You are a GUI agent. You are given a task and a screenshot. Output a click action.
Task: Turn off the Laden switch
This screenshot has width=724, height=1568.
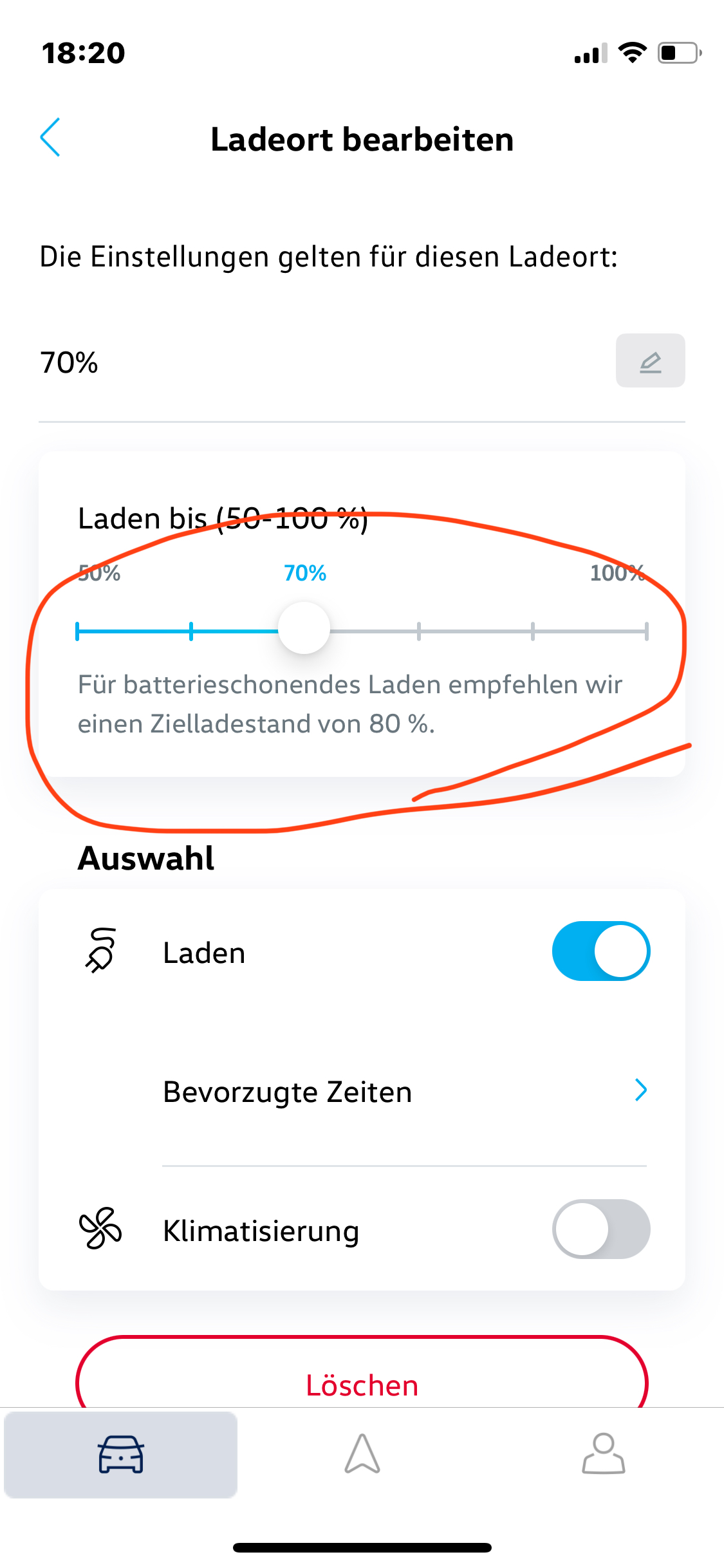[600, 951]
